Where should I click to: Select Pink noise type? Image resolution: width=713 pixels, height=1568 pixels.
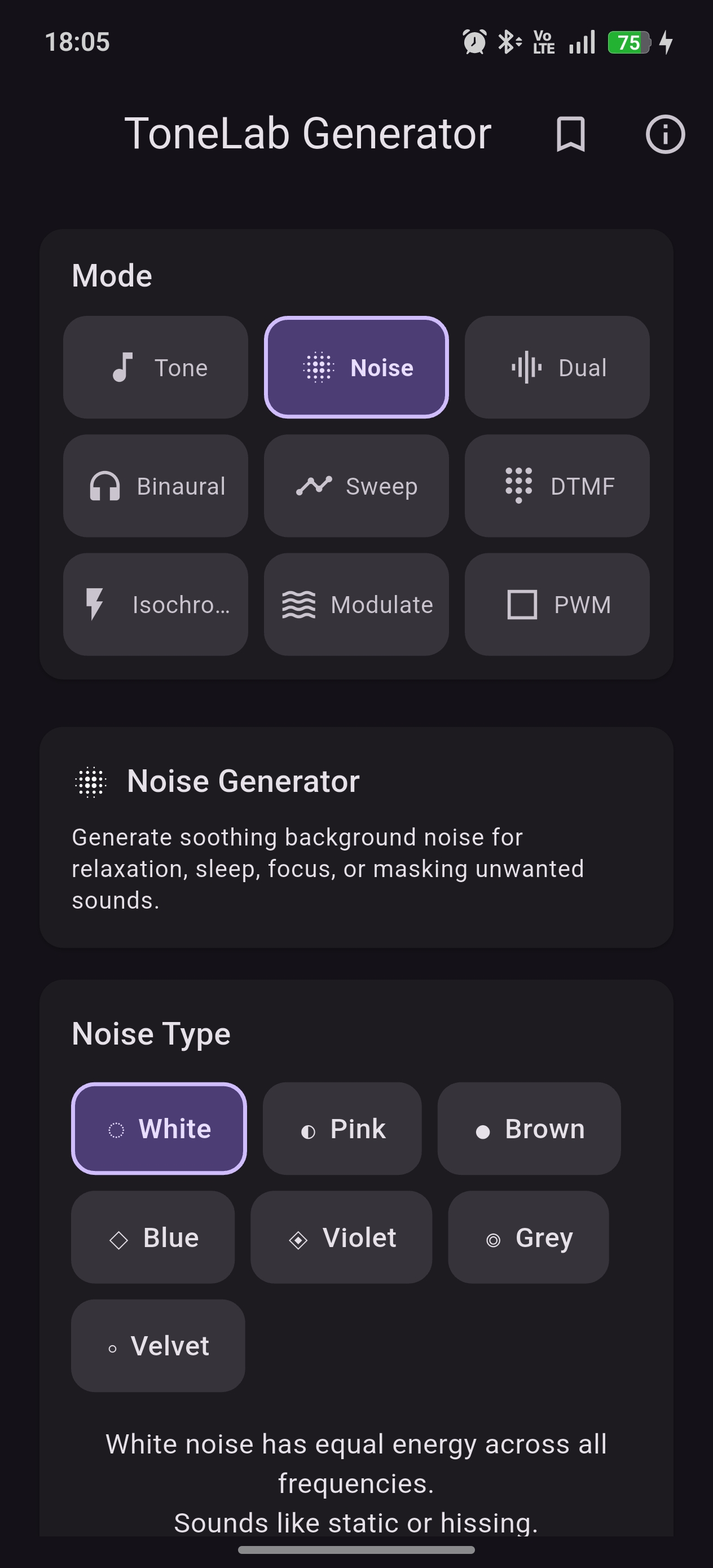click(342, 1128)
